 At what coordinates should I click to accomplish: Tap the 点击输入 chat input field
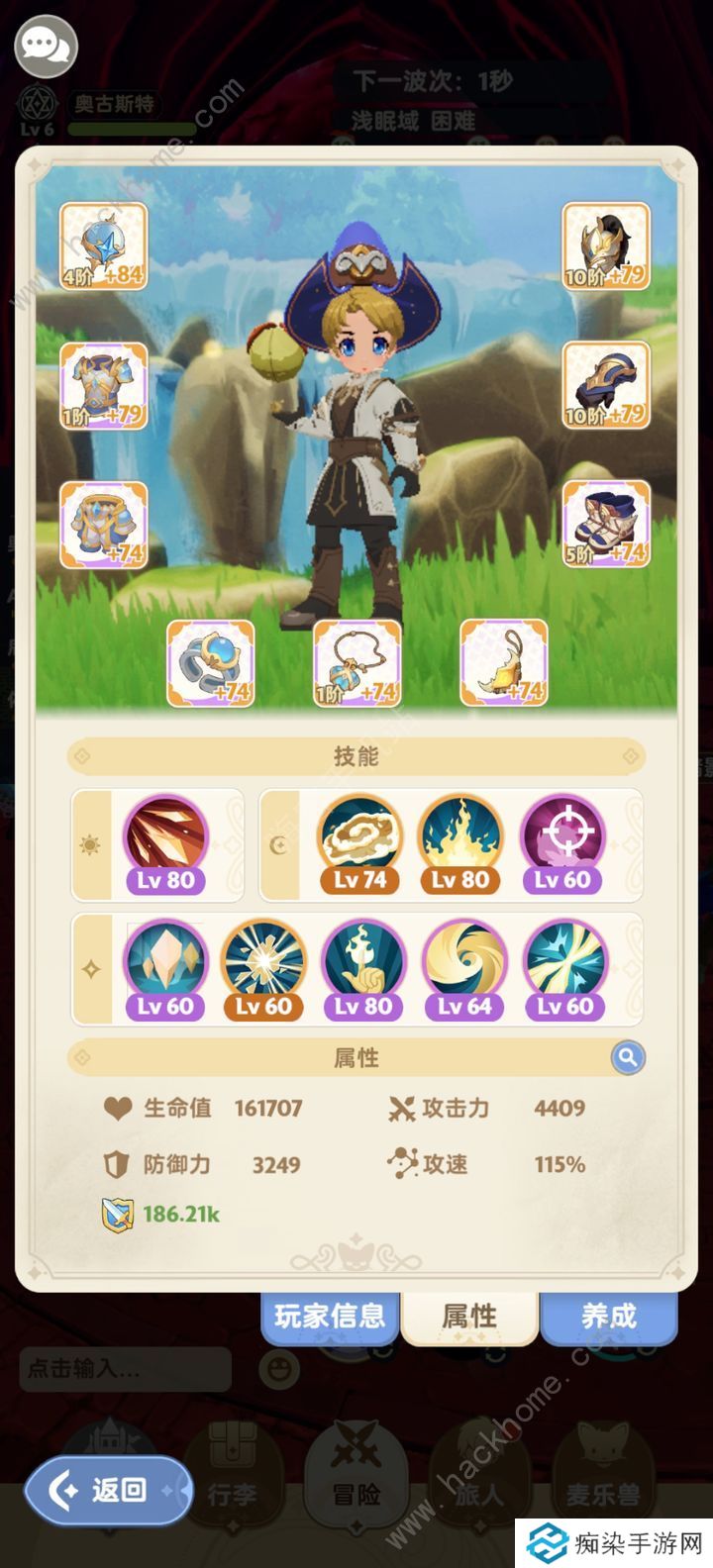coord(125,1369)
